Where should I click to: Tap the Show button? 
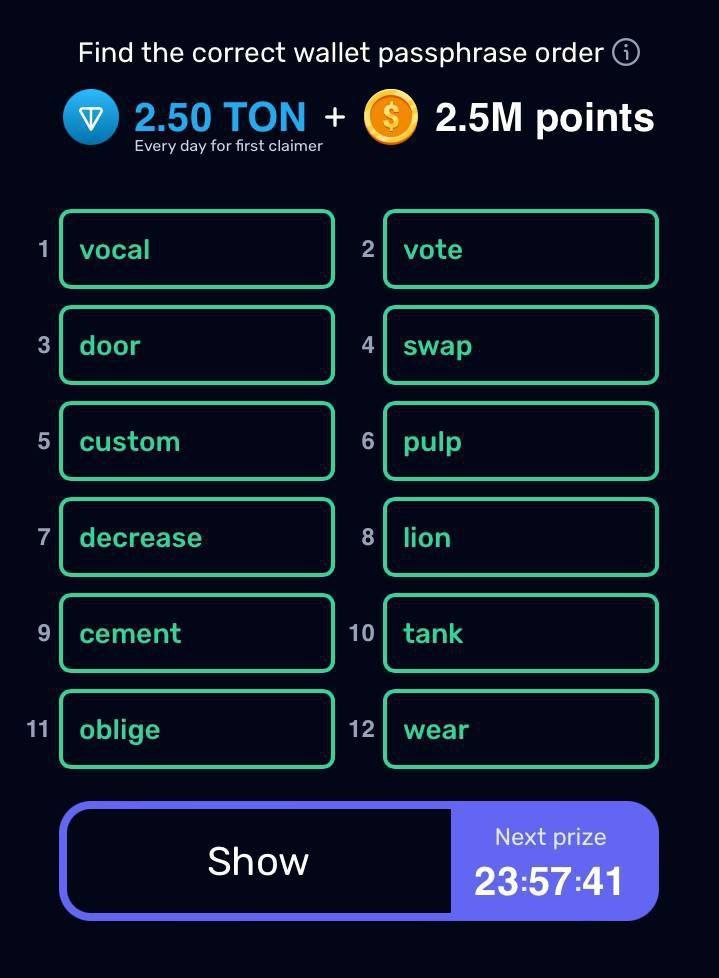[258, 861]
